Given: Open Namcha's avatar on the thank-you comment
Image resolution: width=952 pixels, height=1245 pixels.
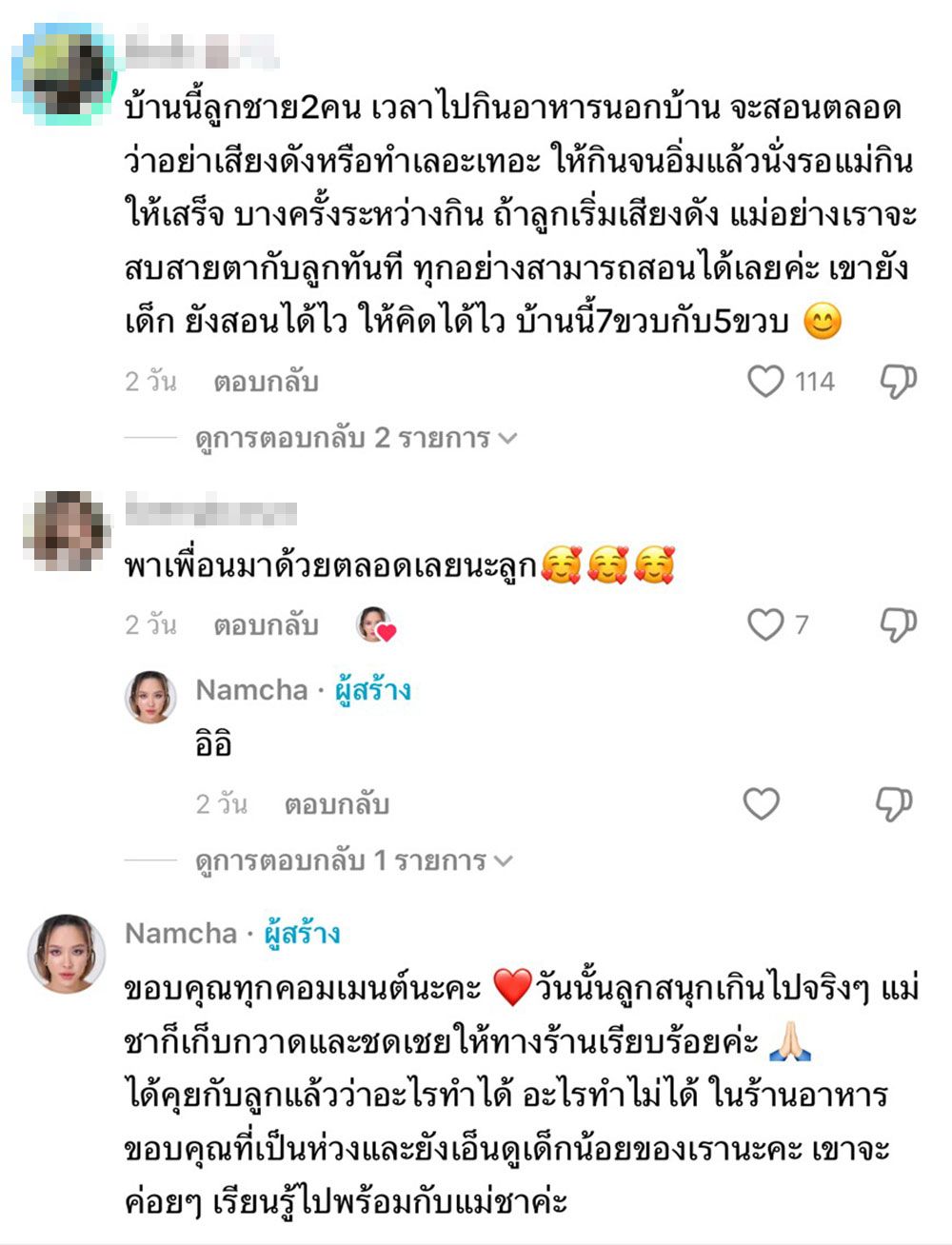Looking at the screenshot, I should [x=67, y=955].
